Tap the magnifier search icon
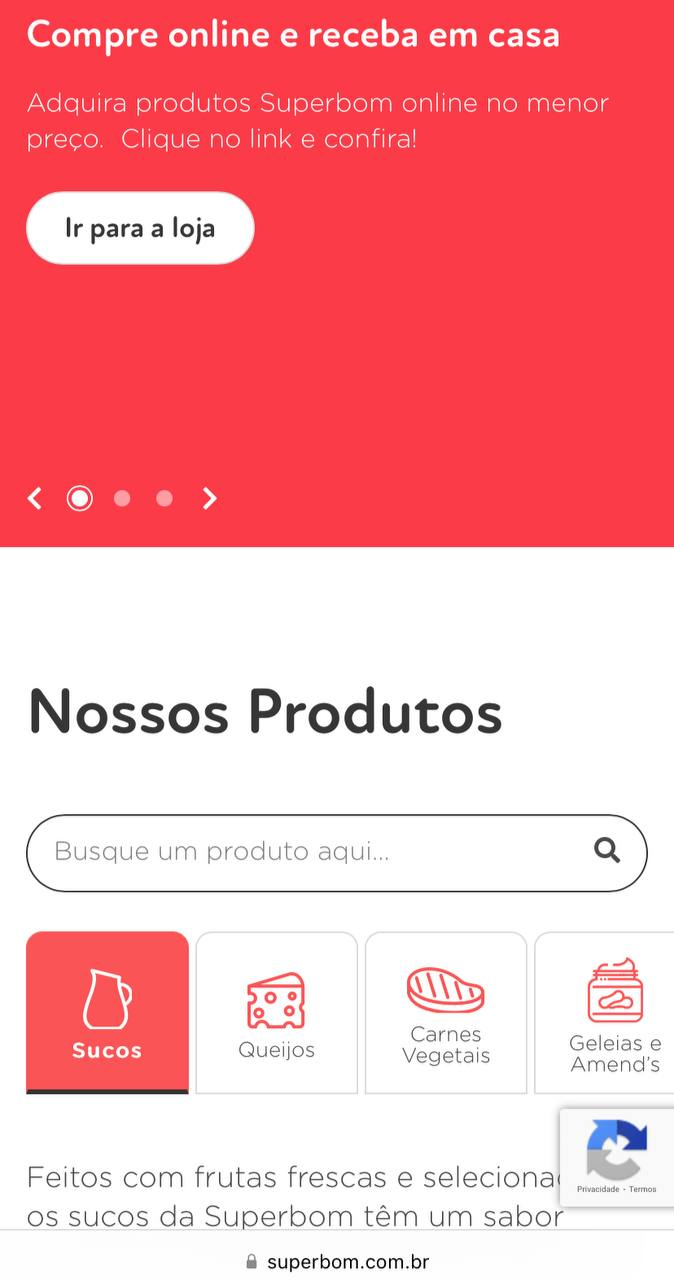The width and height of the screenshot is (674, 1280). [x=607, y=851]
